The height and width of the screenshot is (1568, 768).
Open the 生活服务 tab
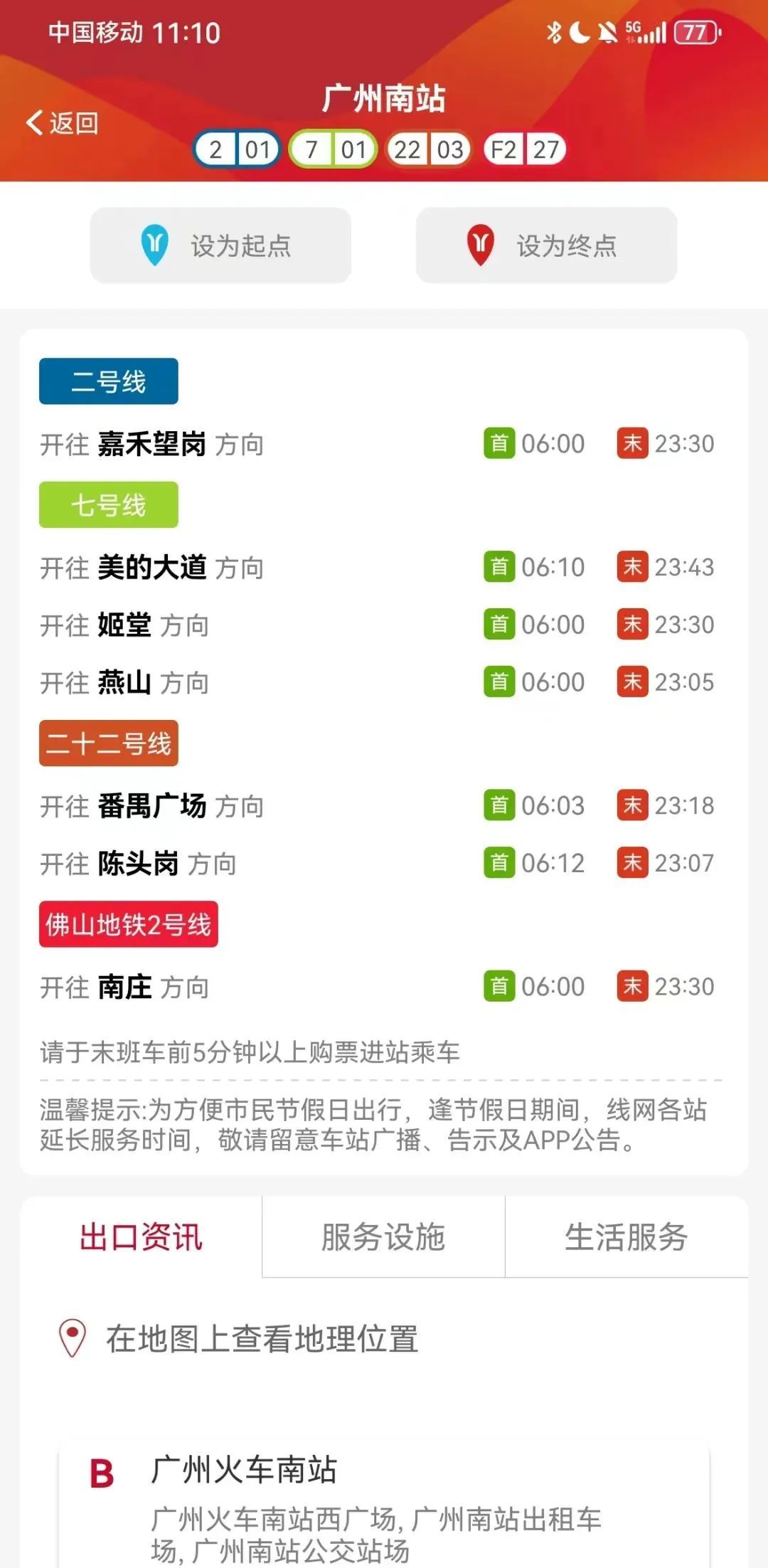click(x=626, y=1237)
